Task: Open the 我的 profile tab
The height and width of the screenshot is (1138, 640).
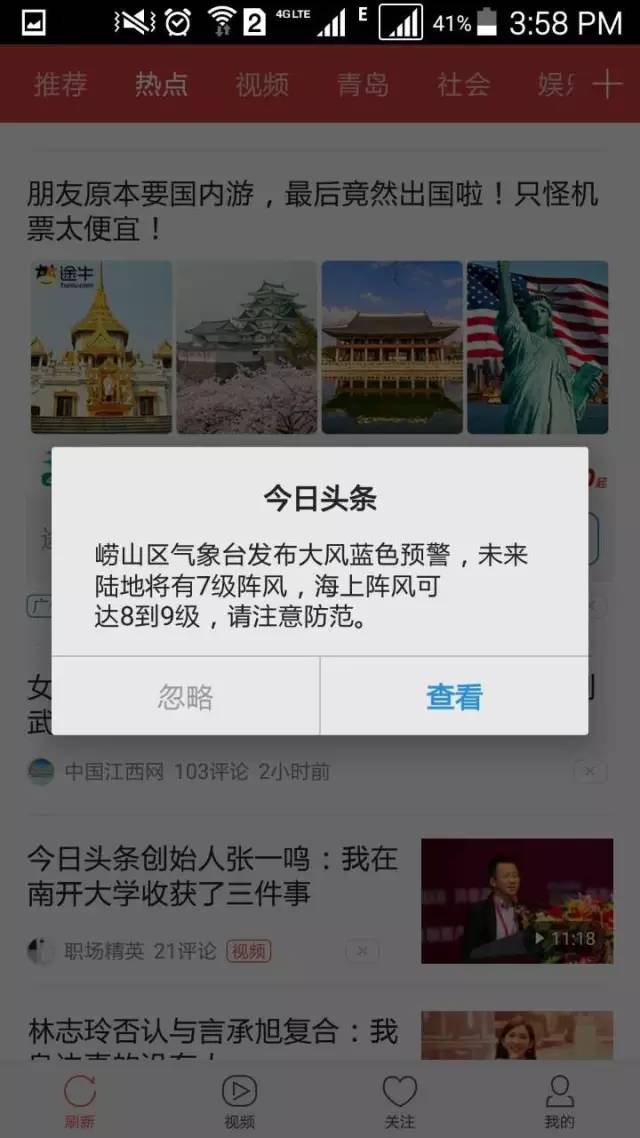Action: (x=560, y=1100)
